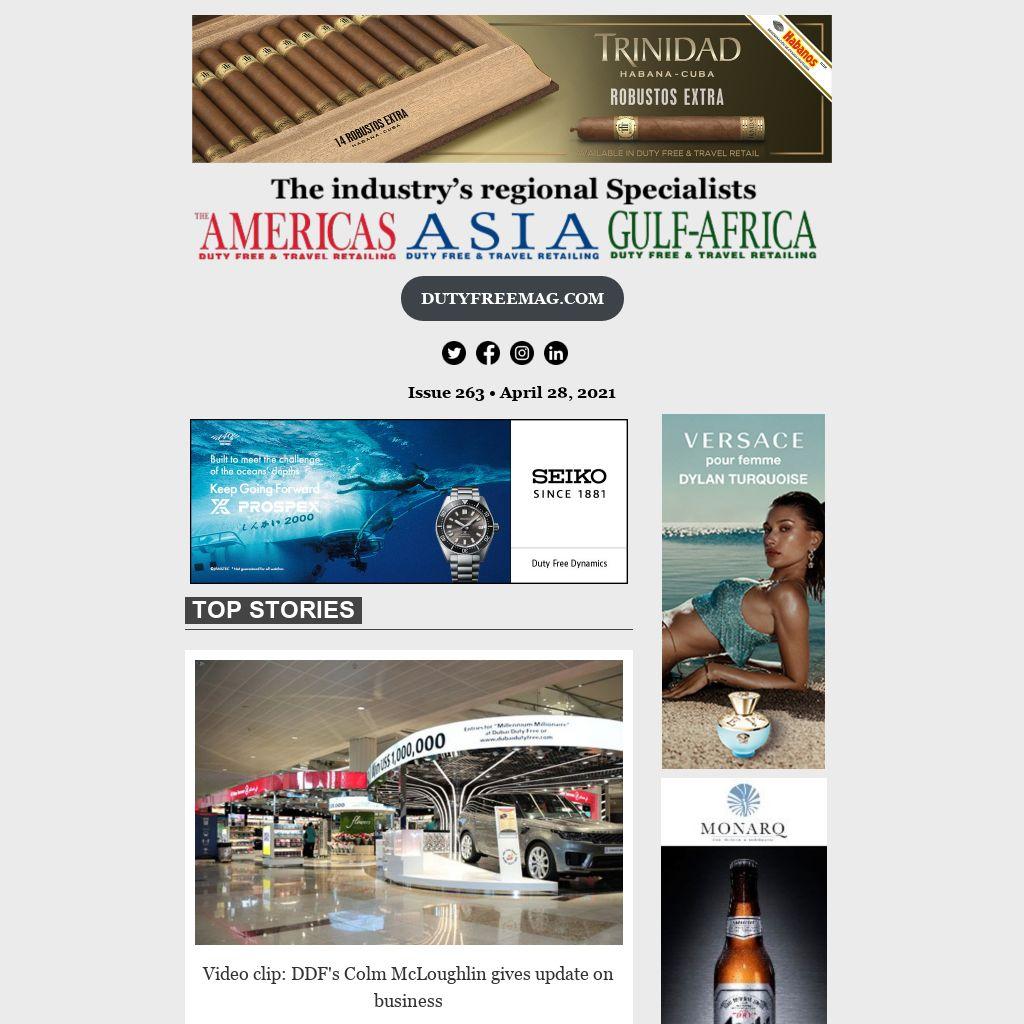Open the Monarq beer advertisement
The height and width of the screenshot is (1024, 1024).
(743, 900)
